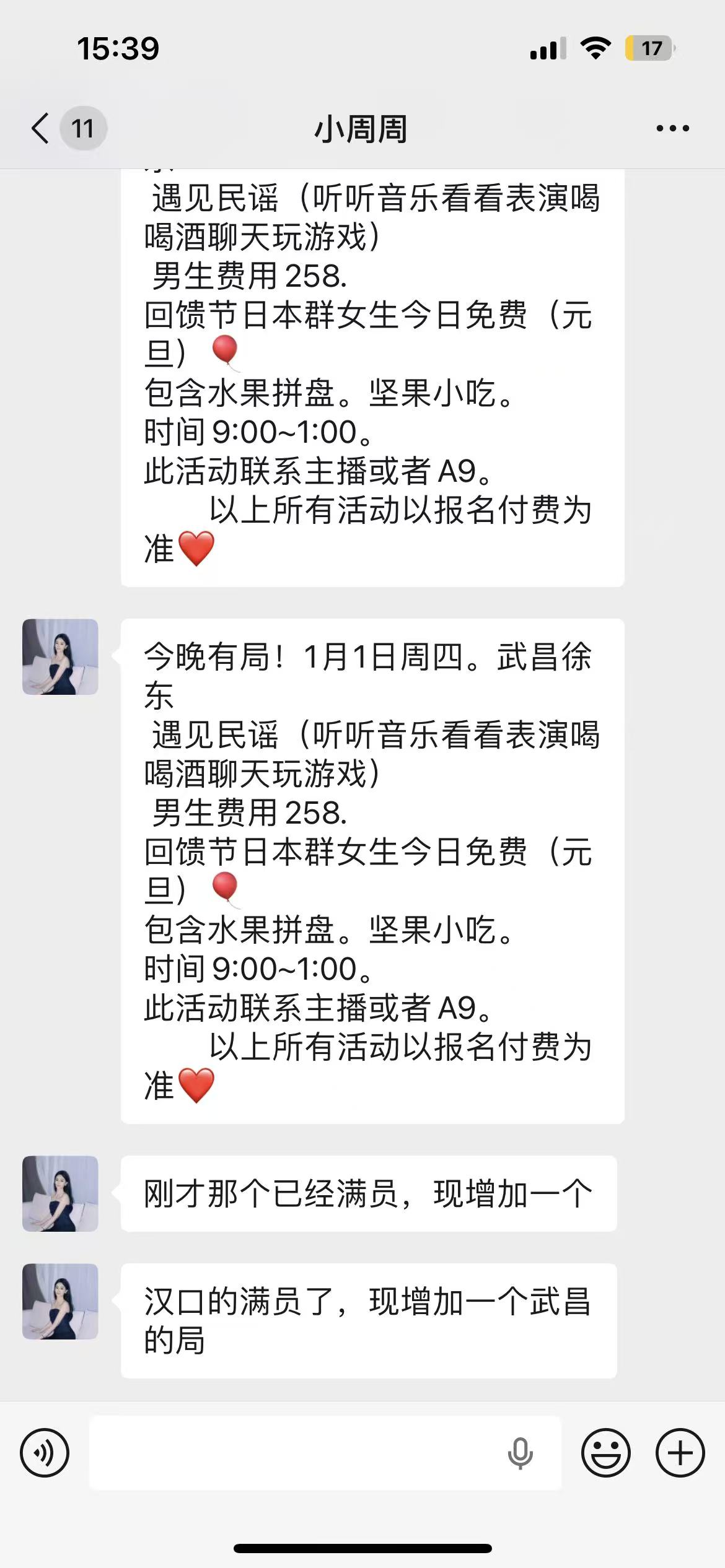The height and width of the screenshot is (1568, 725).
Task: Tap the microphone dictation icon
Action: (x=520, y=1453)
